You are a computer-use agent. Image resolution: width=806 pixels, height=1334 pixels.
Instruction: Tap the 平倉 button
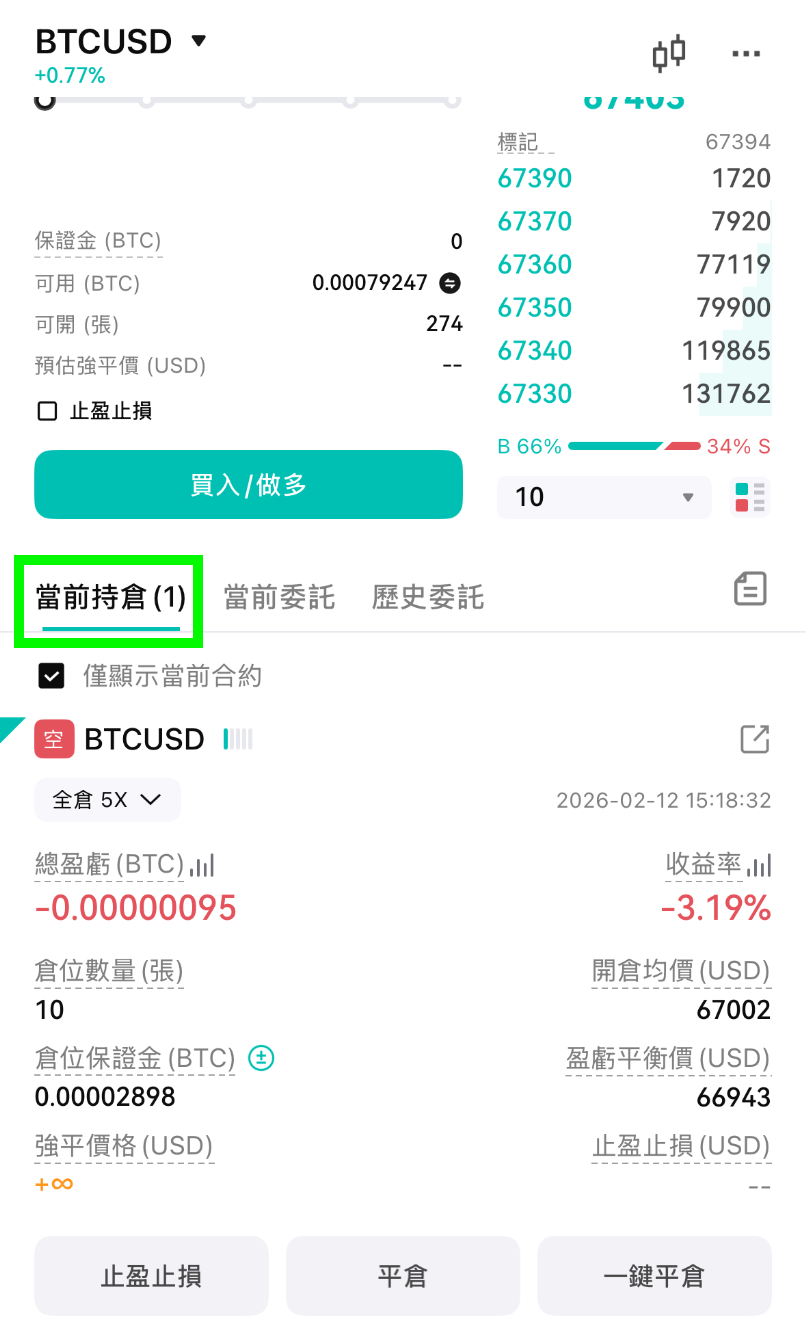[x=403, y=1276]
